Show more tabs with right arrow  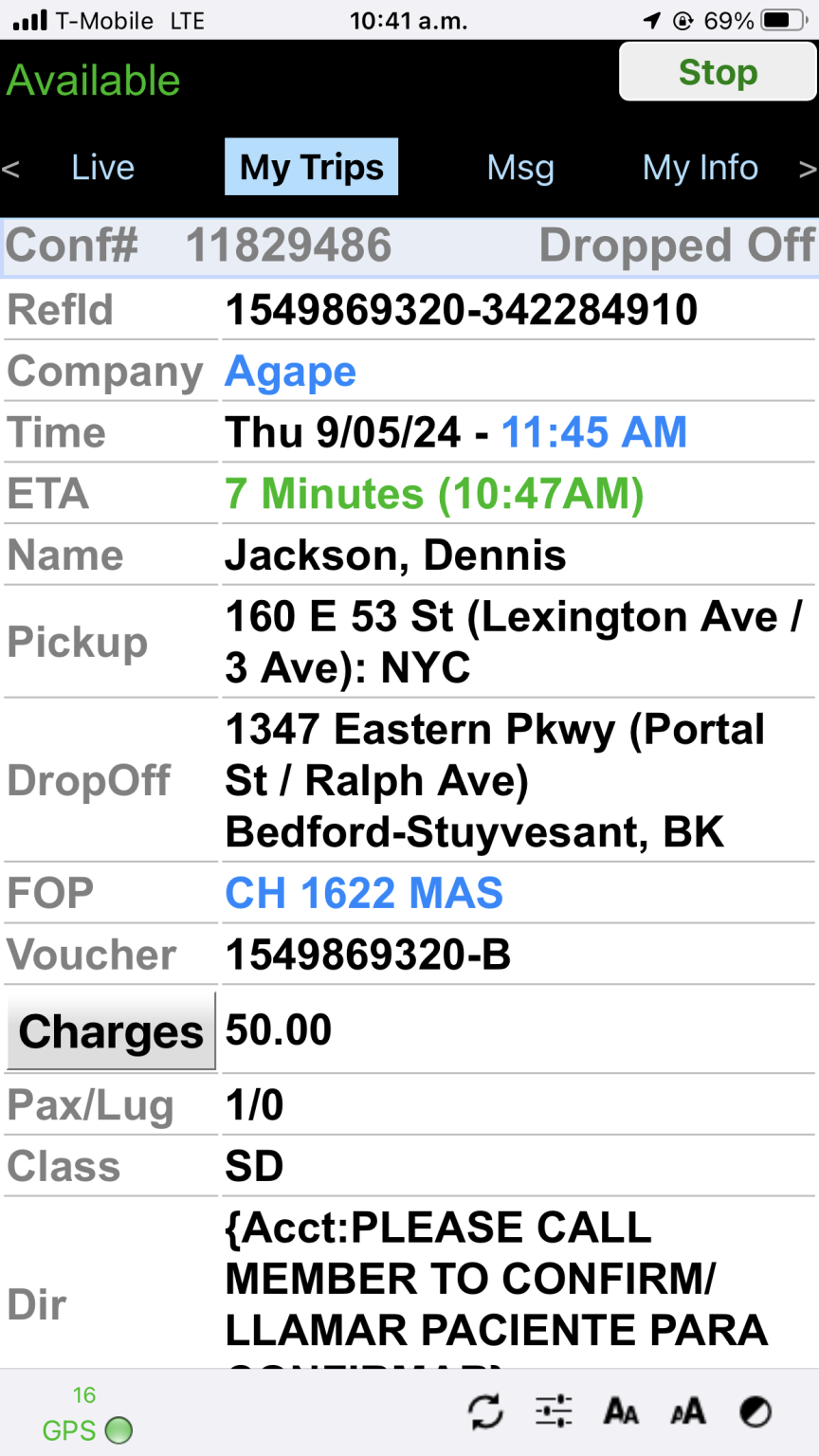click(808, 170)
